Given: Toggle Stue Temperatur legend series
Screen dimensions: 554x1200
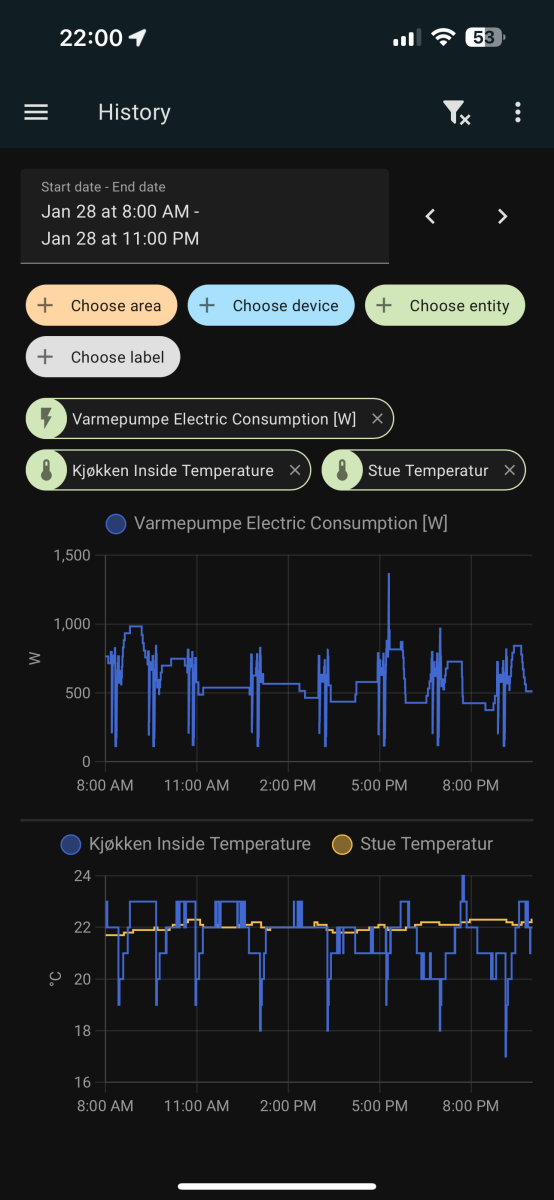Looking at the screenshot, I should coord(412,844).
